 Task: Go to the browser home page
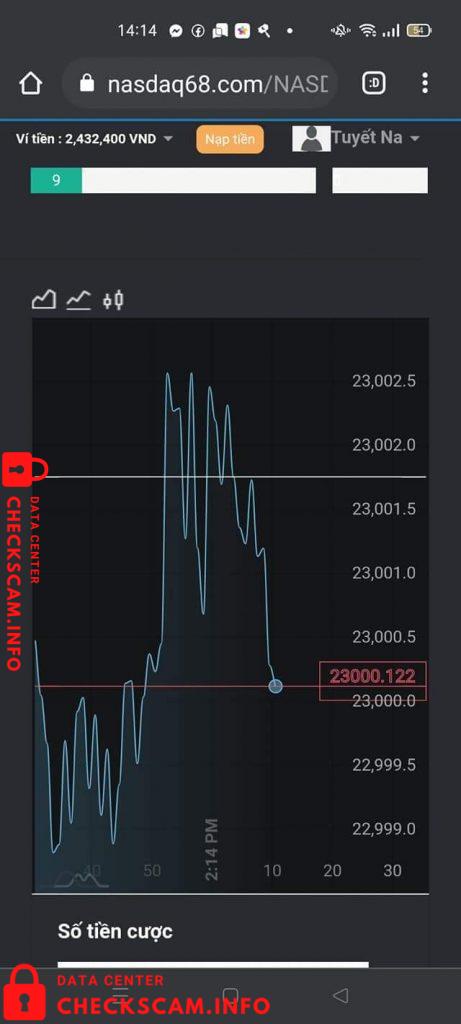coord(31,83)
